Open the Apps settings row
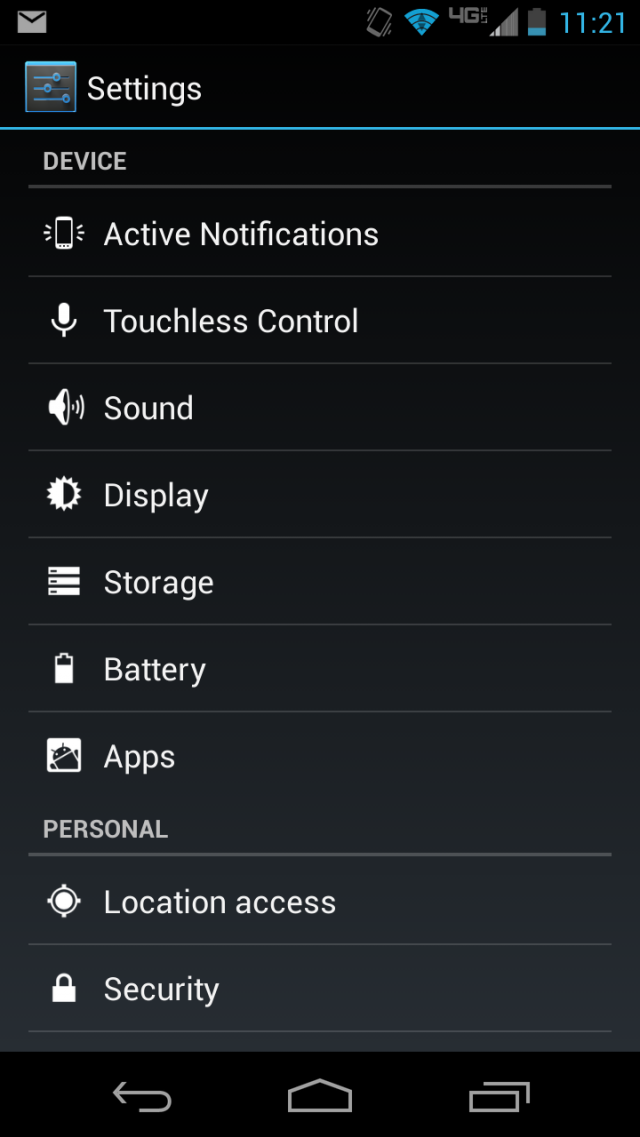The width and height of the screenshot is (640, 1137). tap(139, 757)
